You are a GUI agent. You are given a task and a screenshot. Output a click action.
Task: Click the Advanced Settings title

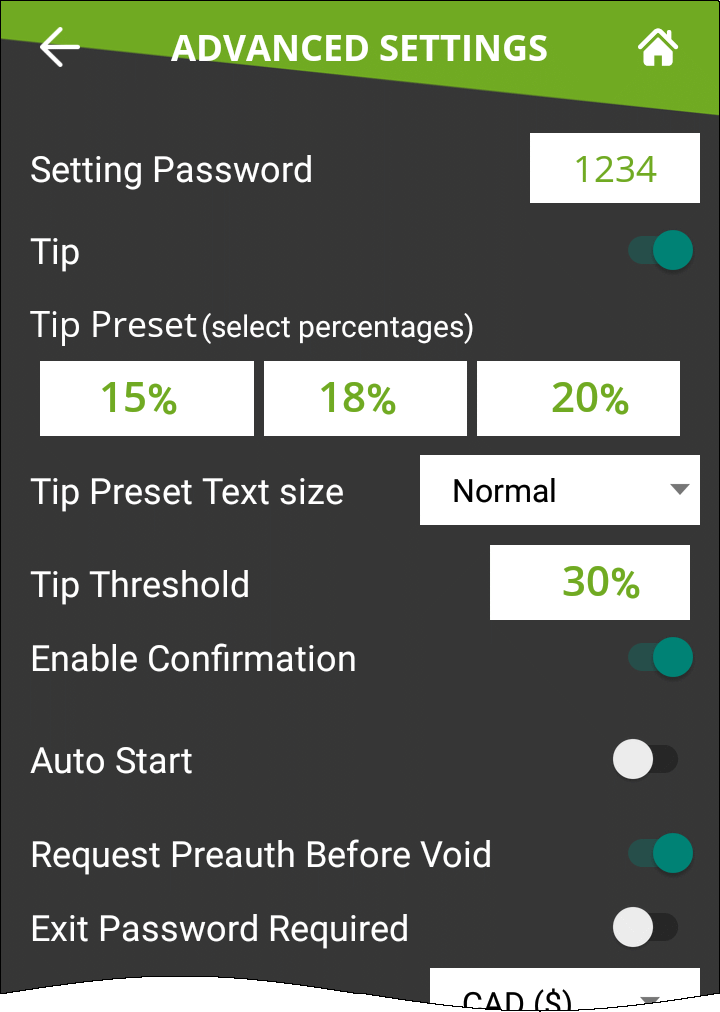(x=360, y=47)
